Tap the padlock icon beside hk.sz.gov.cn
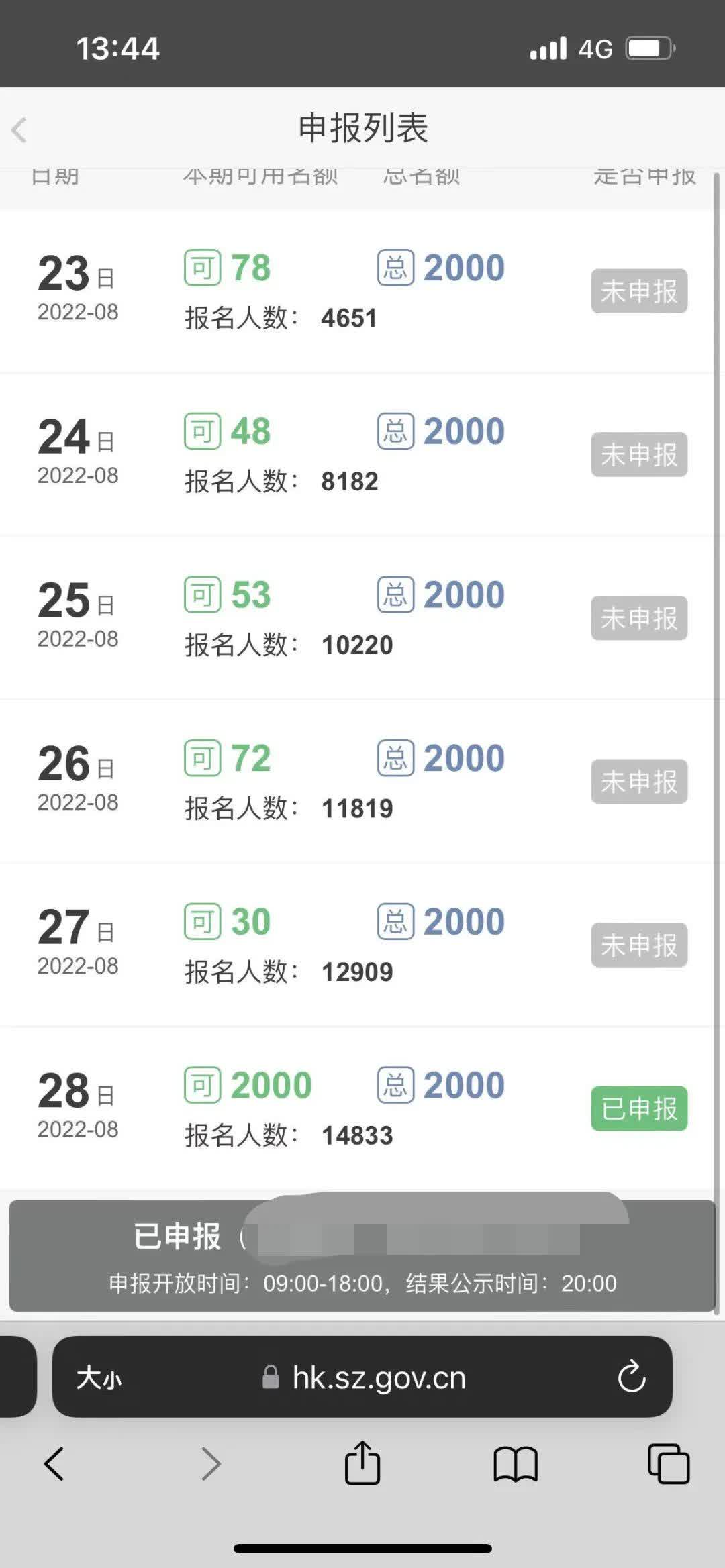The height and width of the screenshot is (1568, 725). pyautogui.click(x=271, y=1379)
